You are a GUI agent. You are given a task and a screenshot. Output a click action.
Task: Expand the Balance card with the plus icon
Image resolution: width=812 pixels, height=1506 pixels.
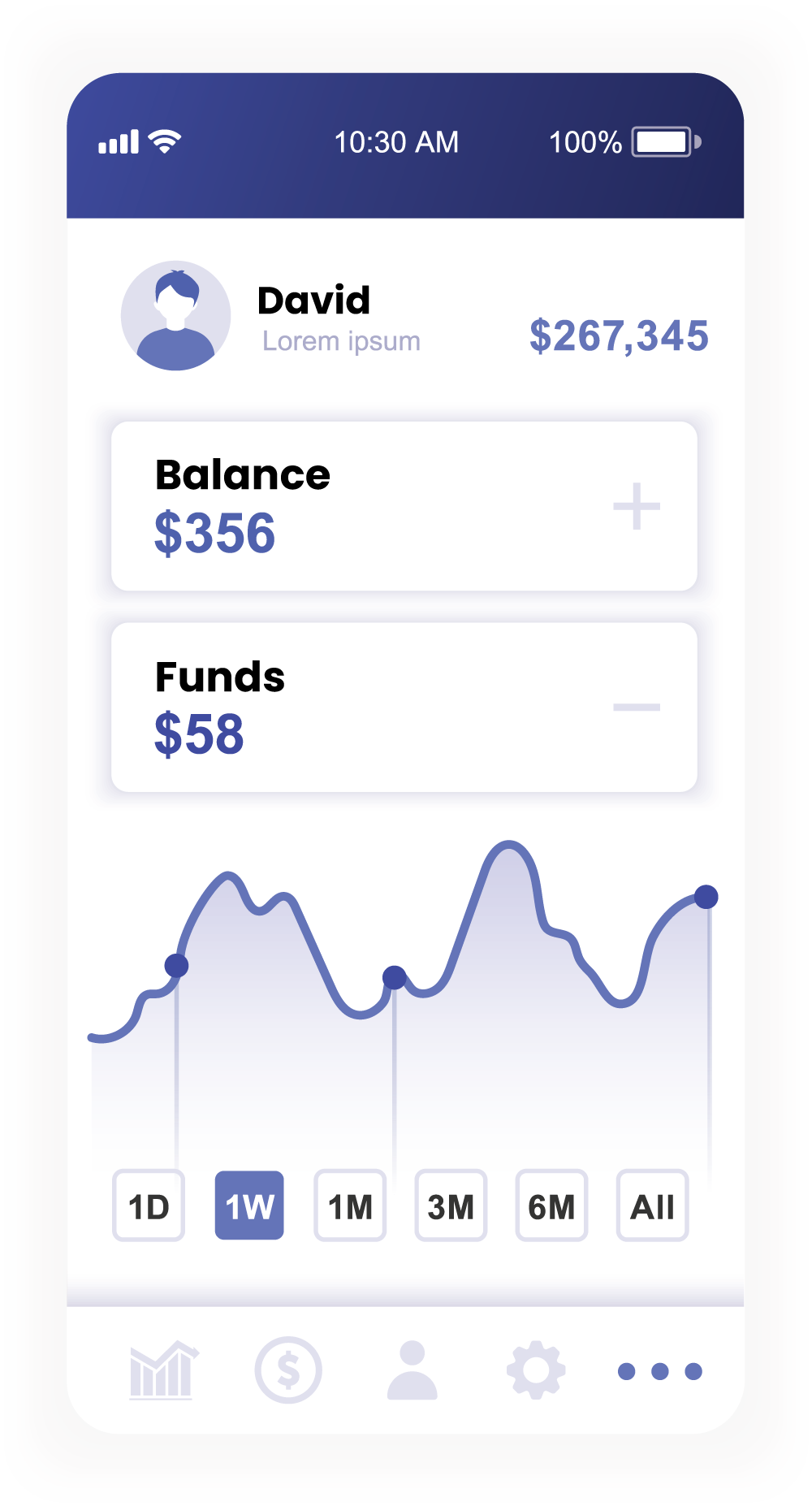[637, 507]
